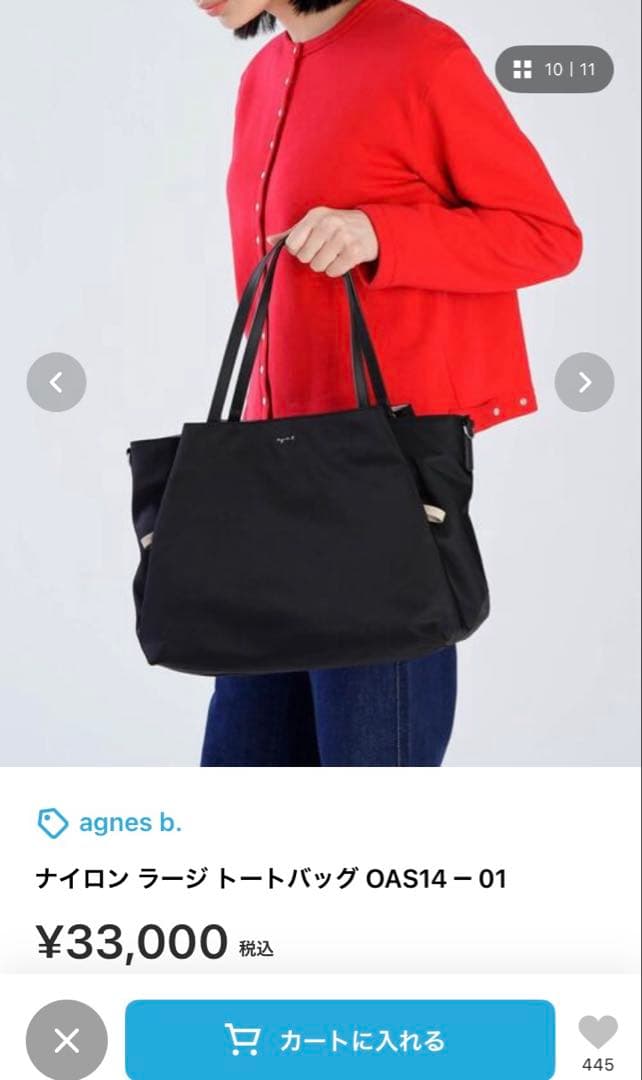Favorite this item with the heart icon

click(x=598, y=1033)
